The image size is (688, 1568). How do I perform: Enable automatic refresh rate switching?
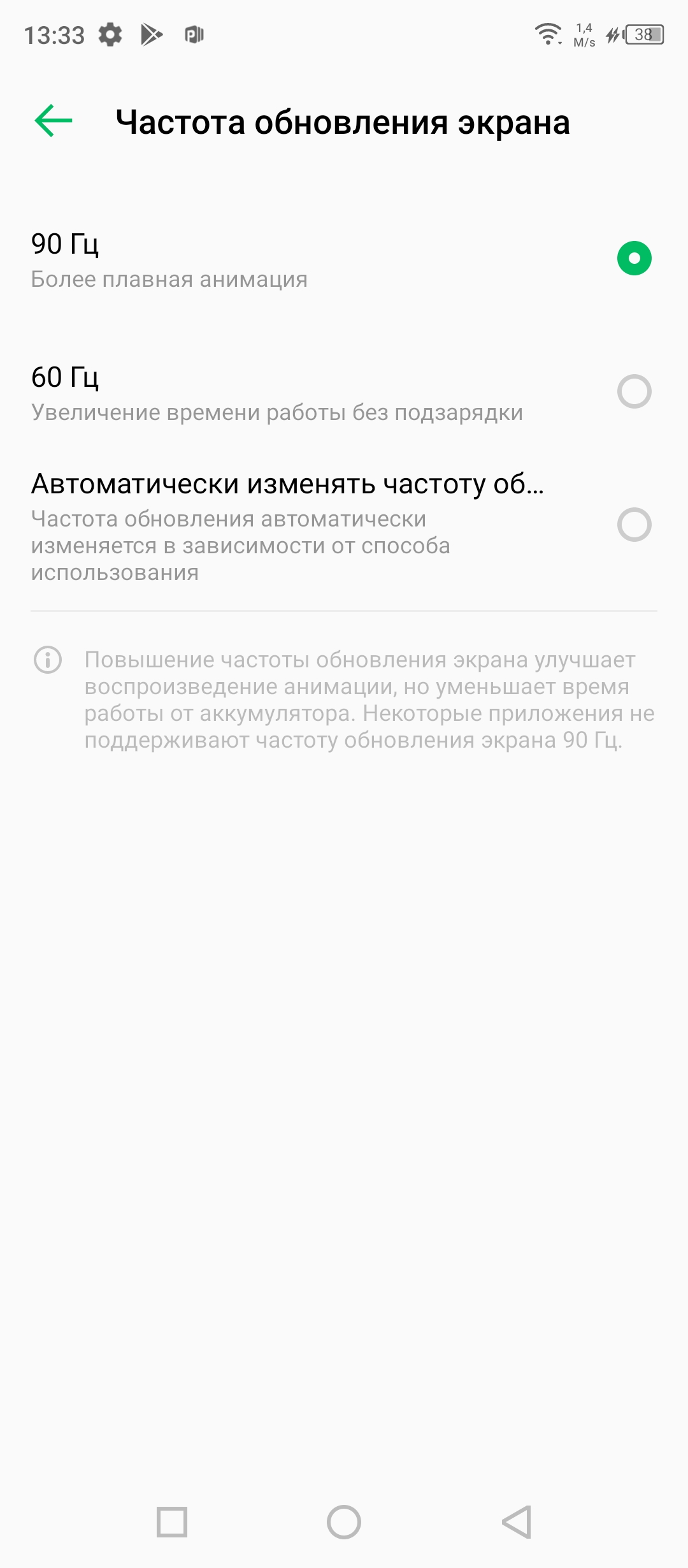(x=634, y=525)
